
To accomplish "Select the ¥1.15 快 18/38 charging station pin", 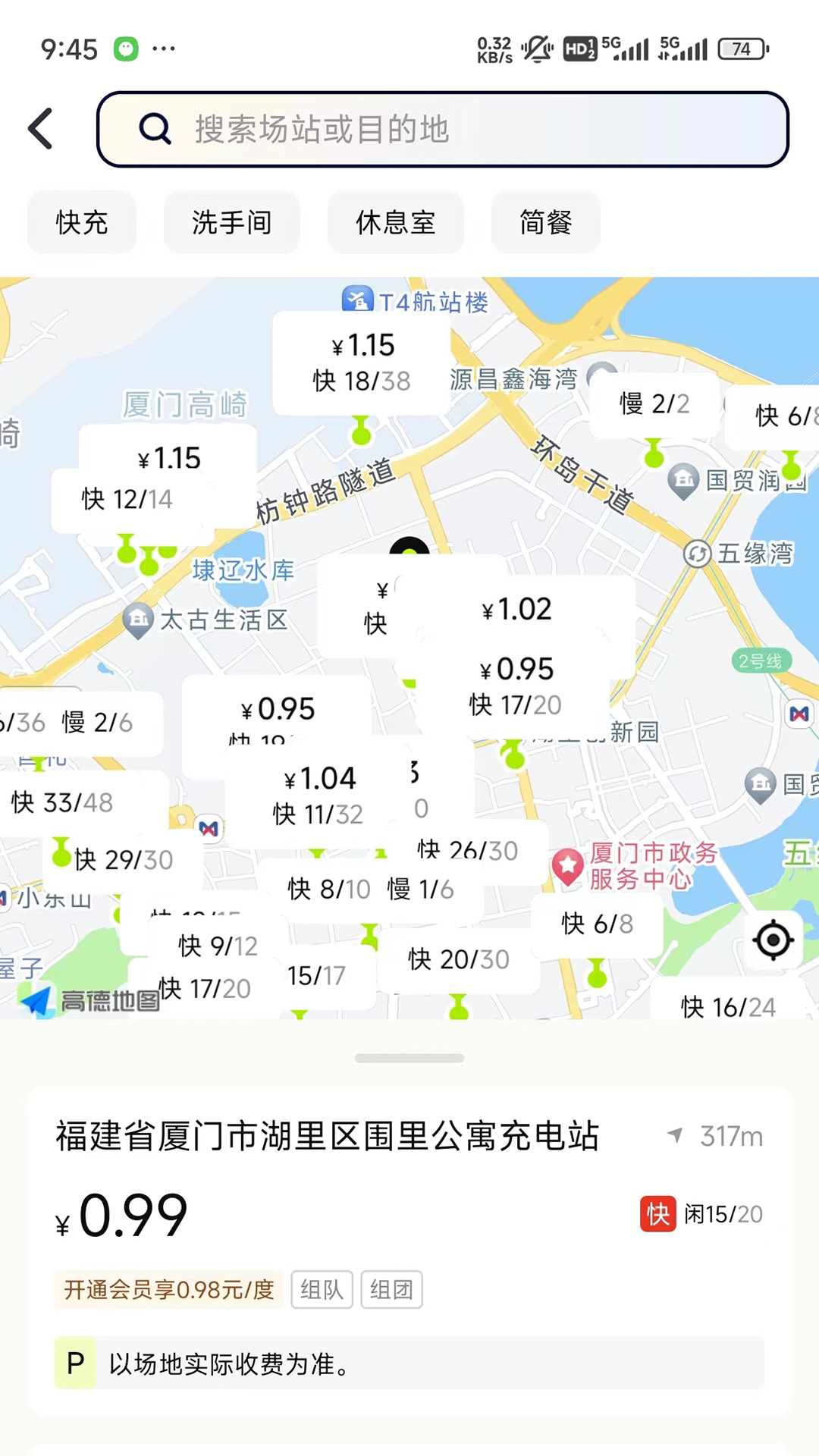I will point(361,362).
